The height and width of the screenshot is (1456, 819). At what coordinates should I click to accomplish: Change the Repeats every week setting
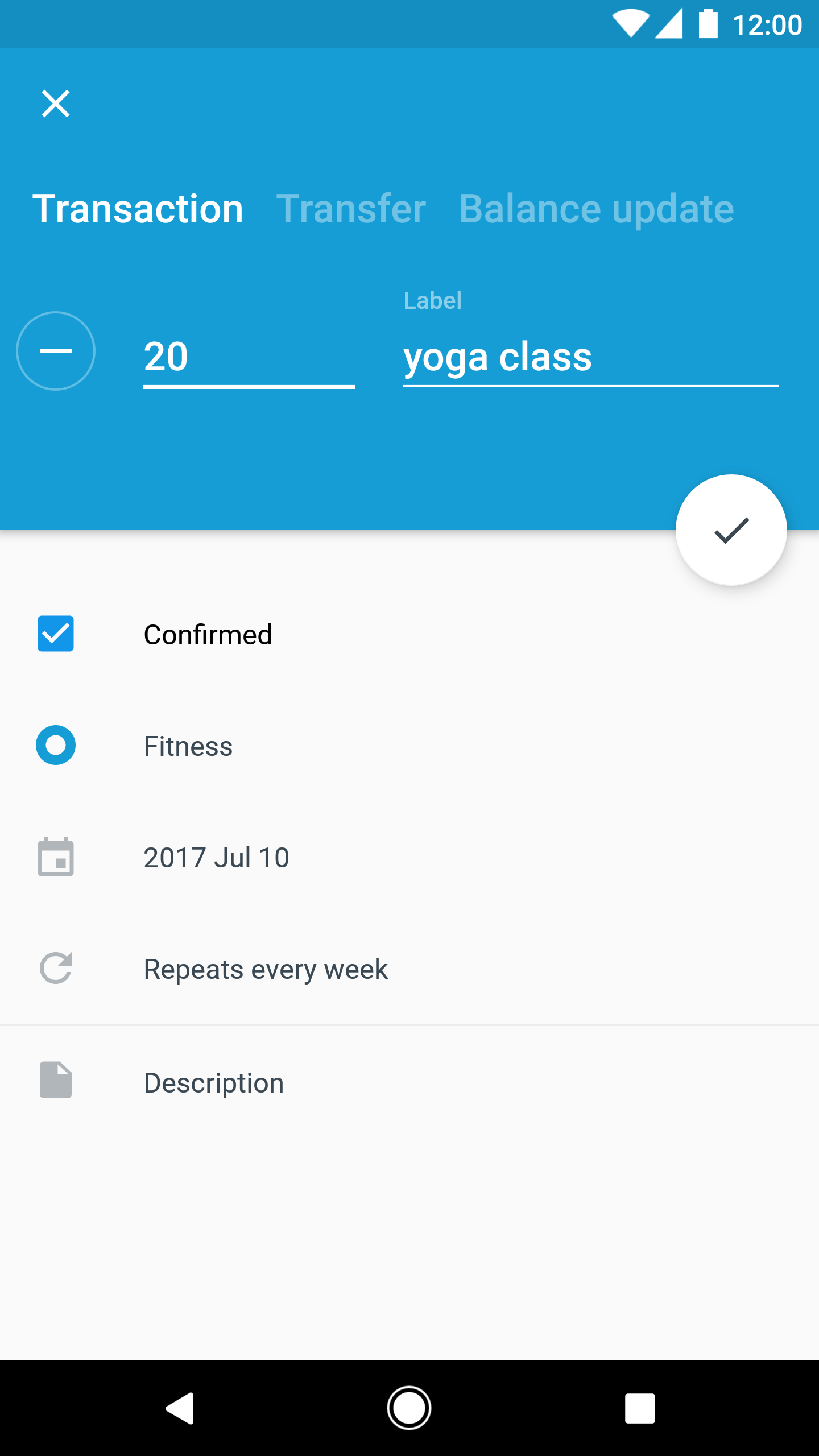pyautogui.click(x=265, y=969)
